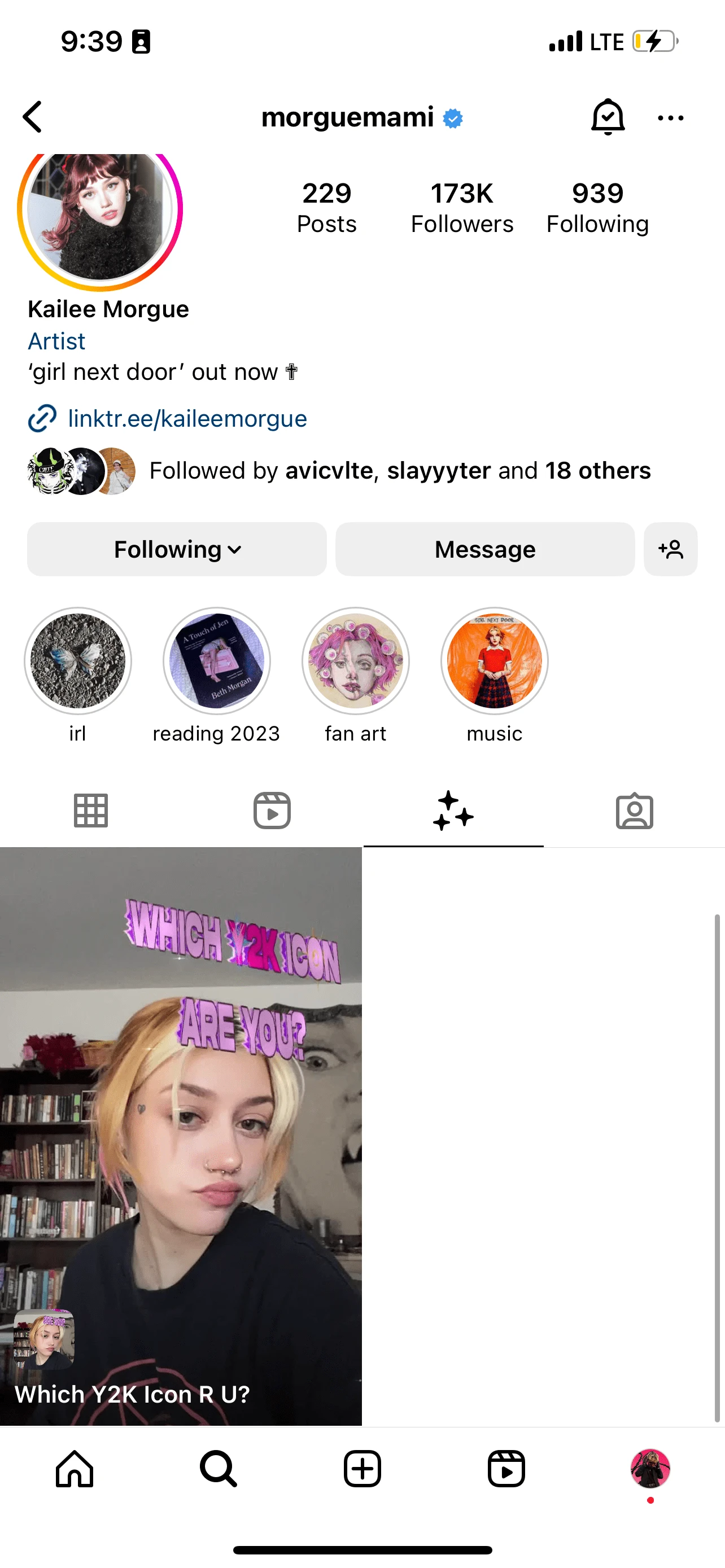View the accounts listed under Followed by
Image resolution: width=725 pixels, height=1568 pixels.
[x=399, y=471]
